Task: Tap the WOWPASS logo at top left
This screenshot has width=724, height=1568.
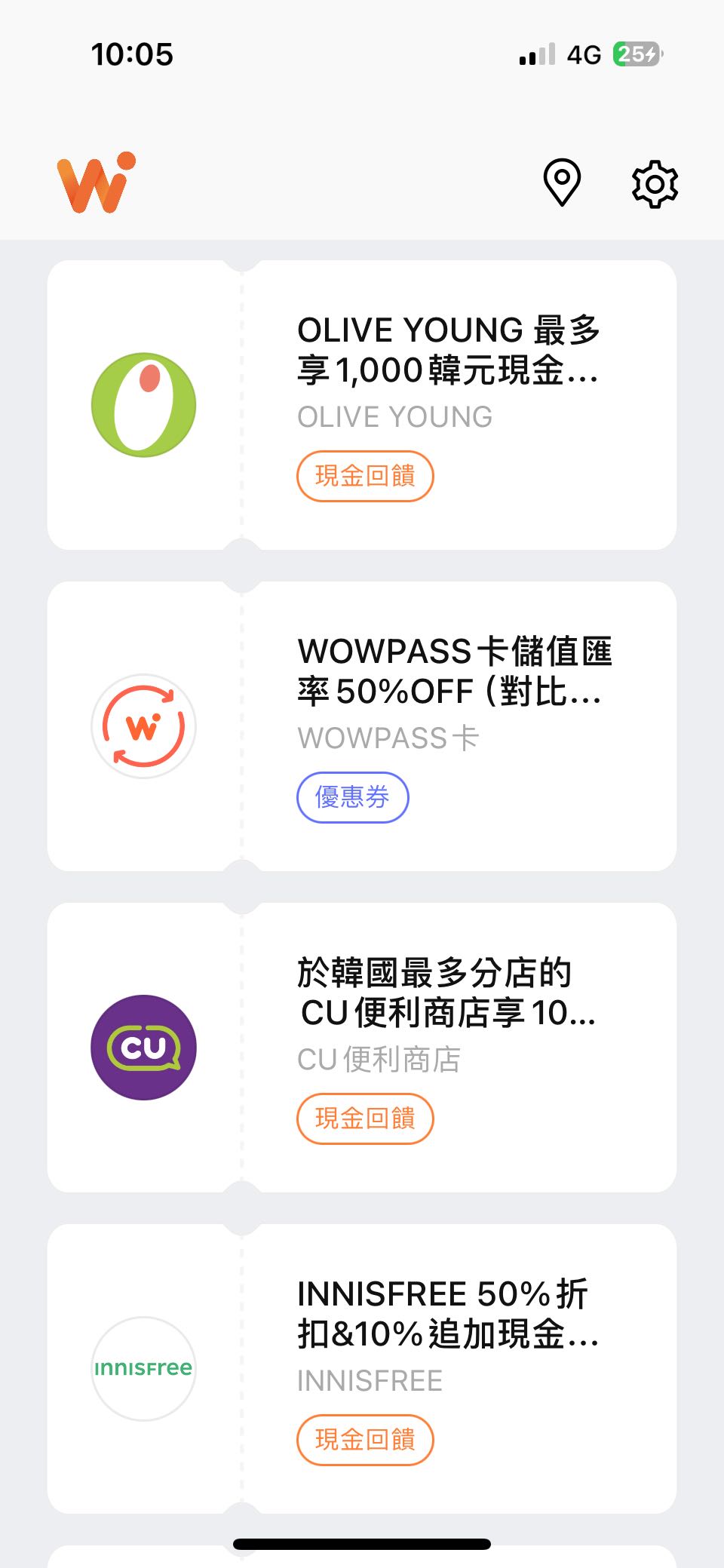Action: coord(96,183)
